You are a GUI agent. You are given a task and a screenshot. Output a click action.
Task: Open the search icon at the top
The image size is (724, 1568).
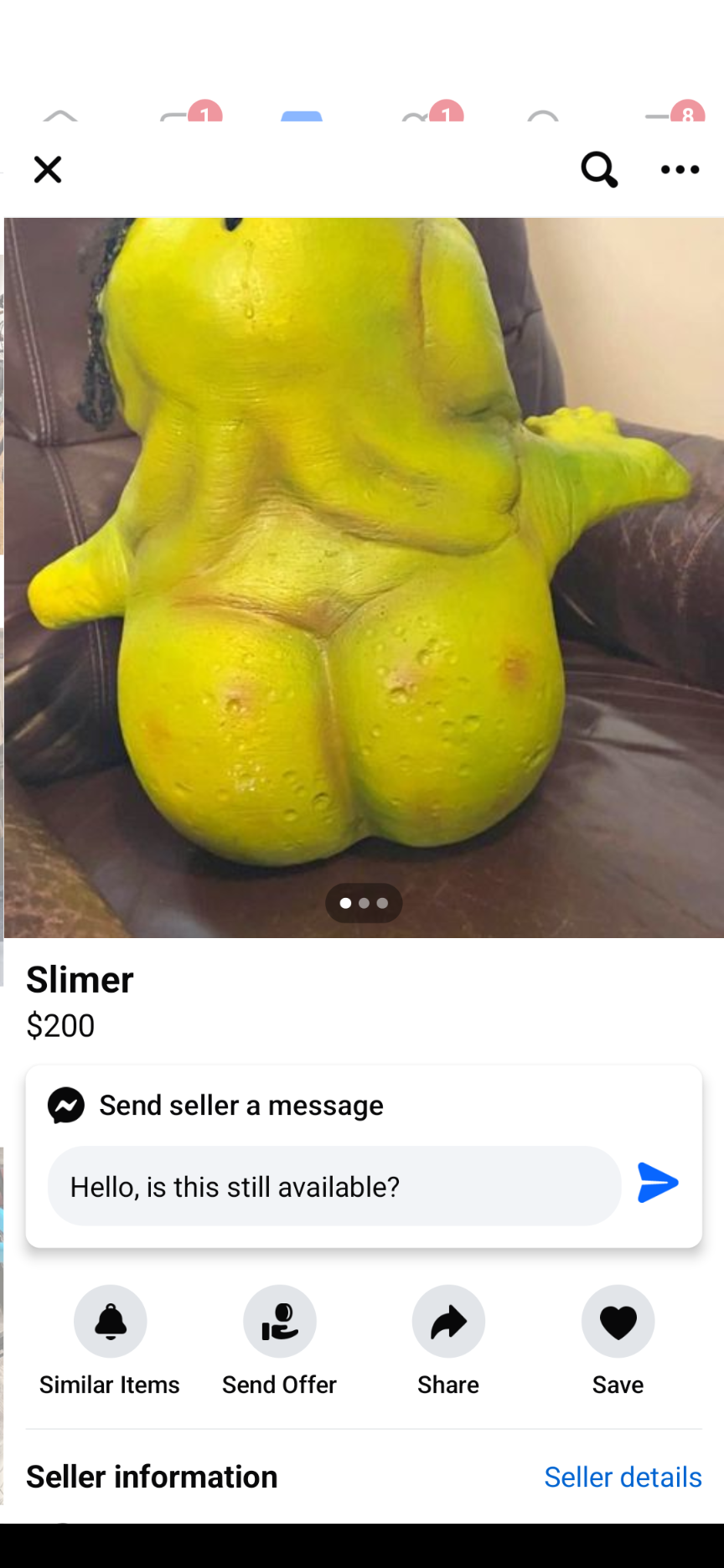(598, 169)
